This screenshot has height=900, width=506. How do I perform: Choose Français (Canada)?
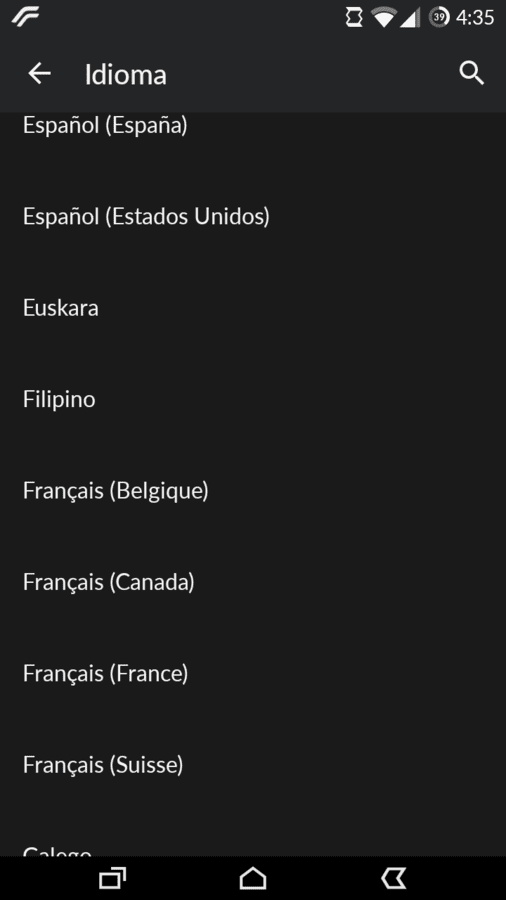point(253,581)
